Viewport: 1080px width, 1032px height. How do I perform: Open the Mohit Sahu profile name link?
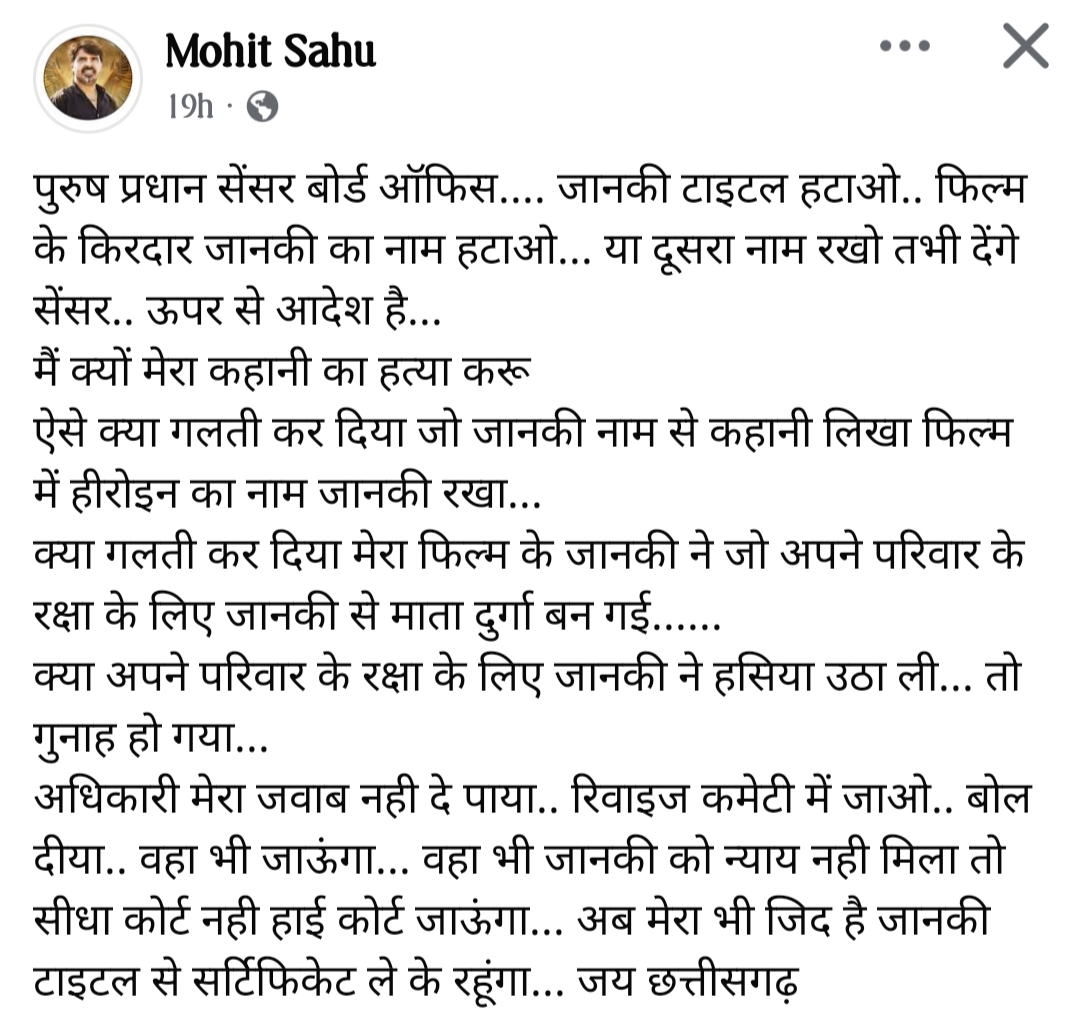click(x=270, y=52)
